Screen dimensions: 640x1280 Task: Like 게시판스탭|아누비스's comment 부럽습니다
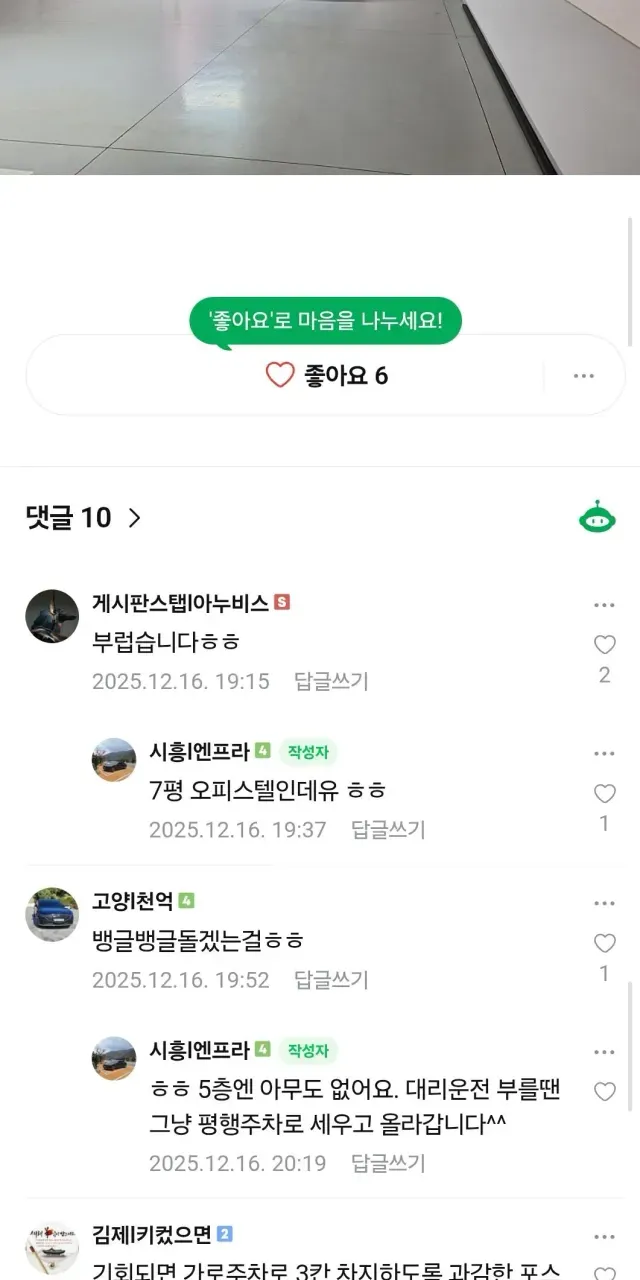coord(604,645)
